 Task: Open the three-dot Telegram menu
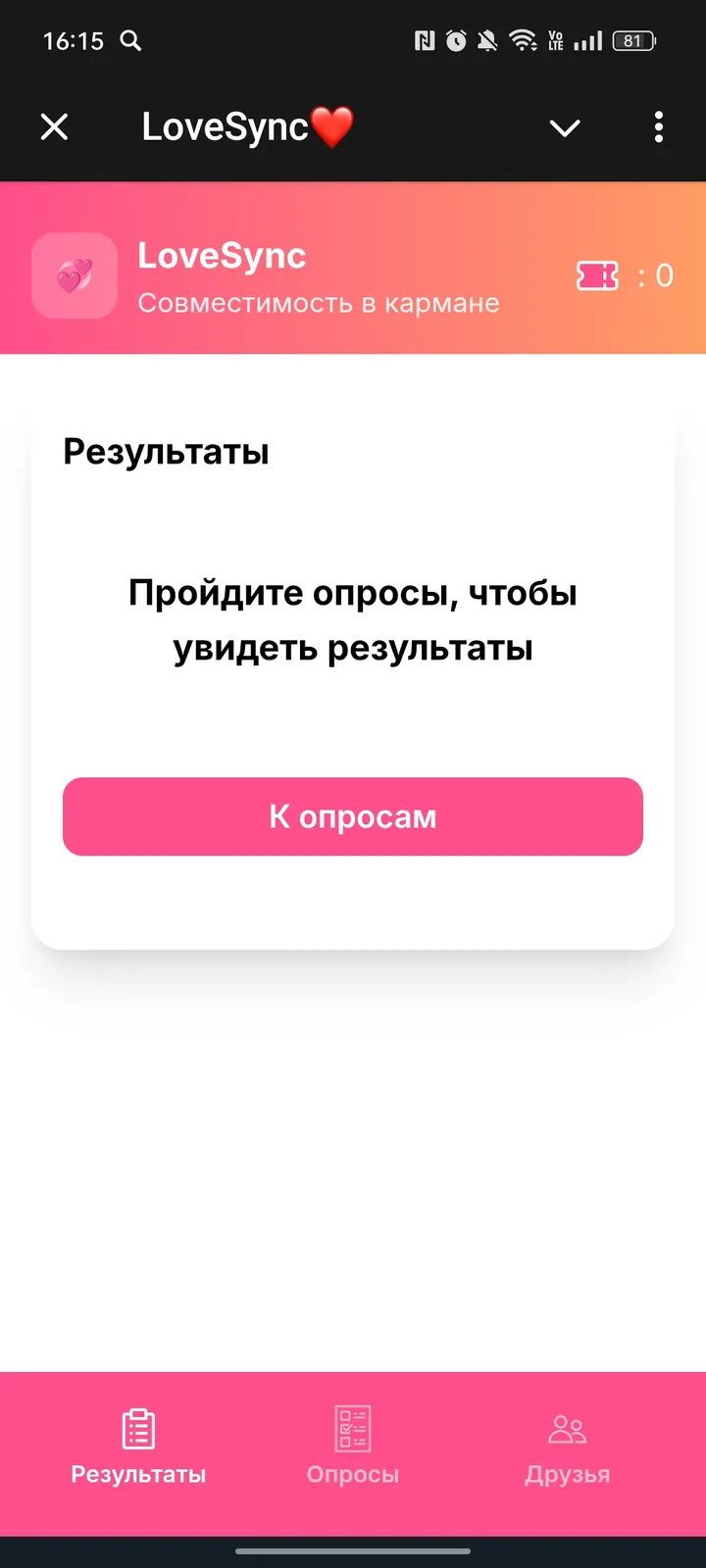pos(658,127)
